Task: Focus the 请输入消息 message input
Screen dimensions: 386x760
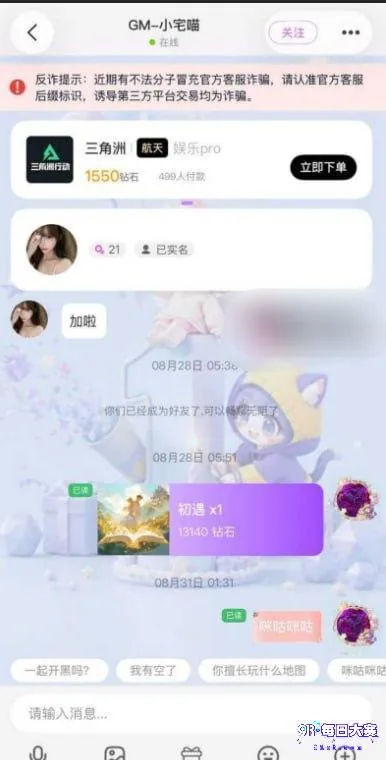Action: (192, 713)
